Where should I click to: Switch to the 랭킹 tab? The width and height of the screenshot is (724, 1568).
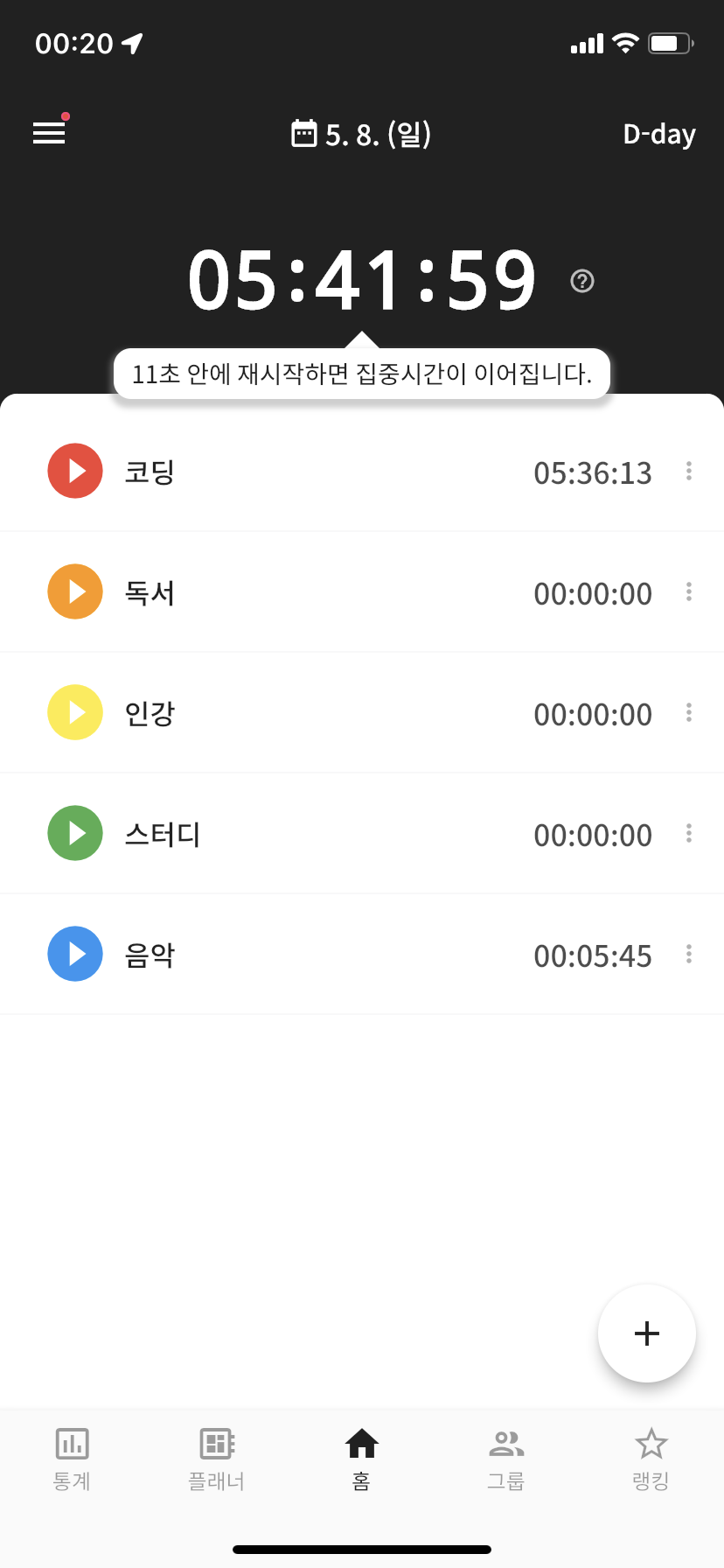pos(651,1458)
